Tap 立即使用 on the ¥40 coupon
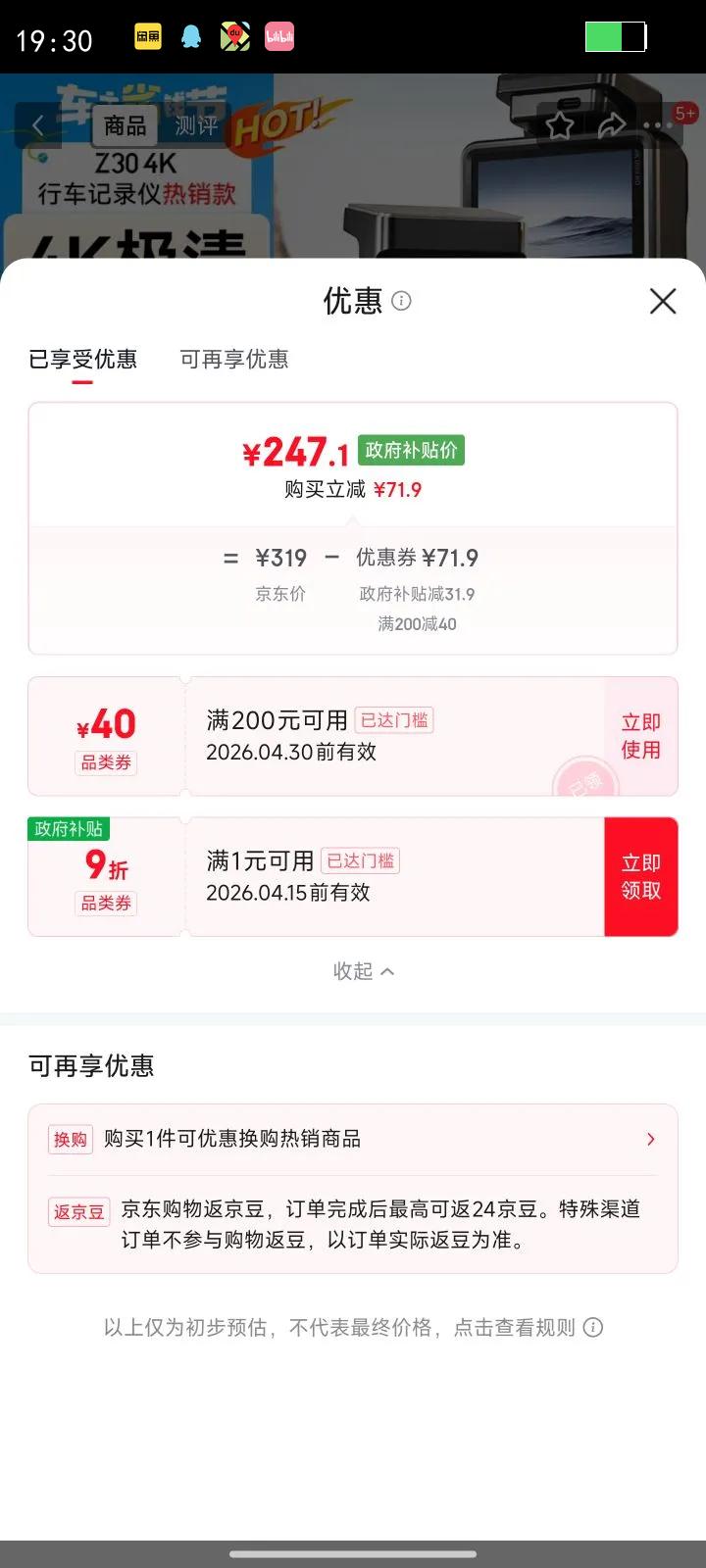This screenshot has height=1568, width=706. (x=640, y=736)
